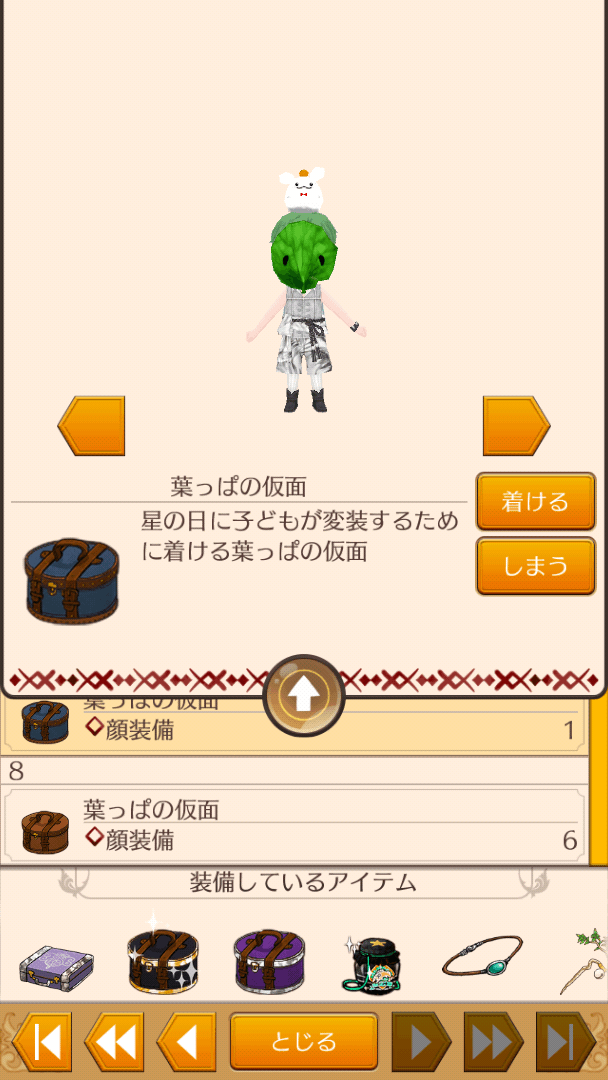Skip back several pages with the double left arrow
Screen dimensions: 608x1080
(113, 1042)
